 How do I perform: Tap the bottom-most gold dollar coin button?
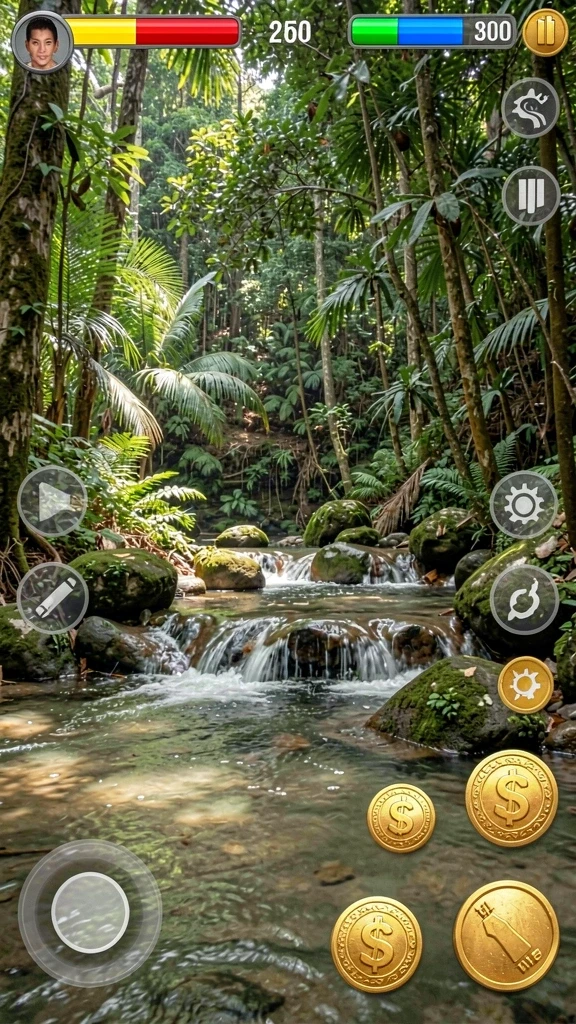tap(376, 944)
